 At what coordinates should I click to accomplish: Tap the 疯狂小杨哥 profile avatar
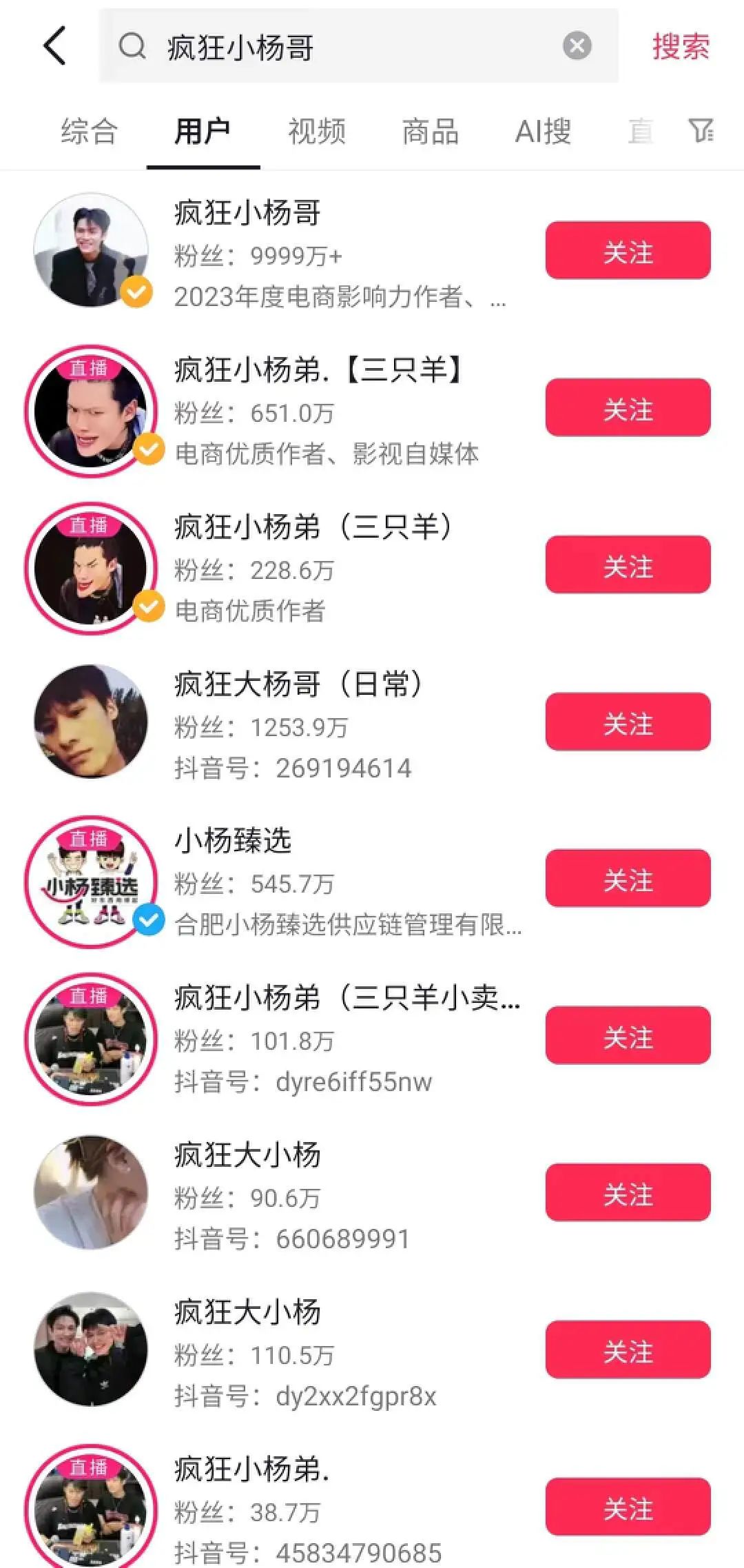click(91, 250)
